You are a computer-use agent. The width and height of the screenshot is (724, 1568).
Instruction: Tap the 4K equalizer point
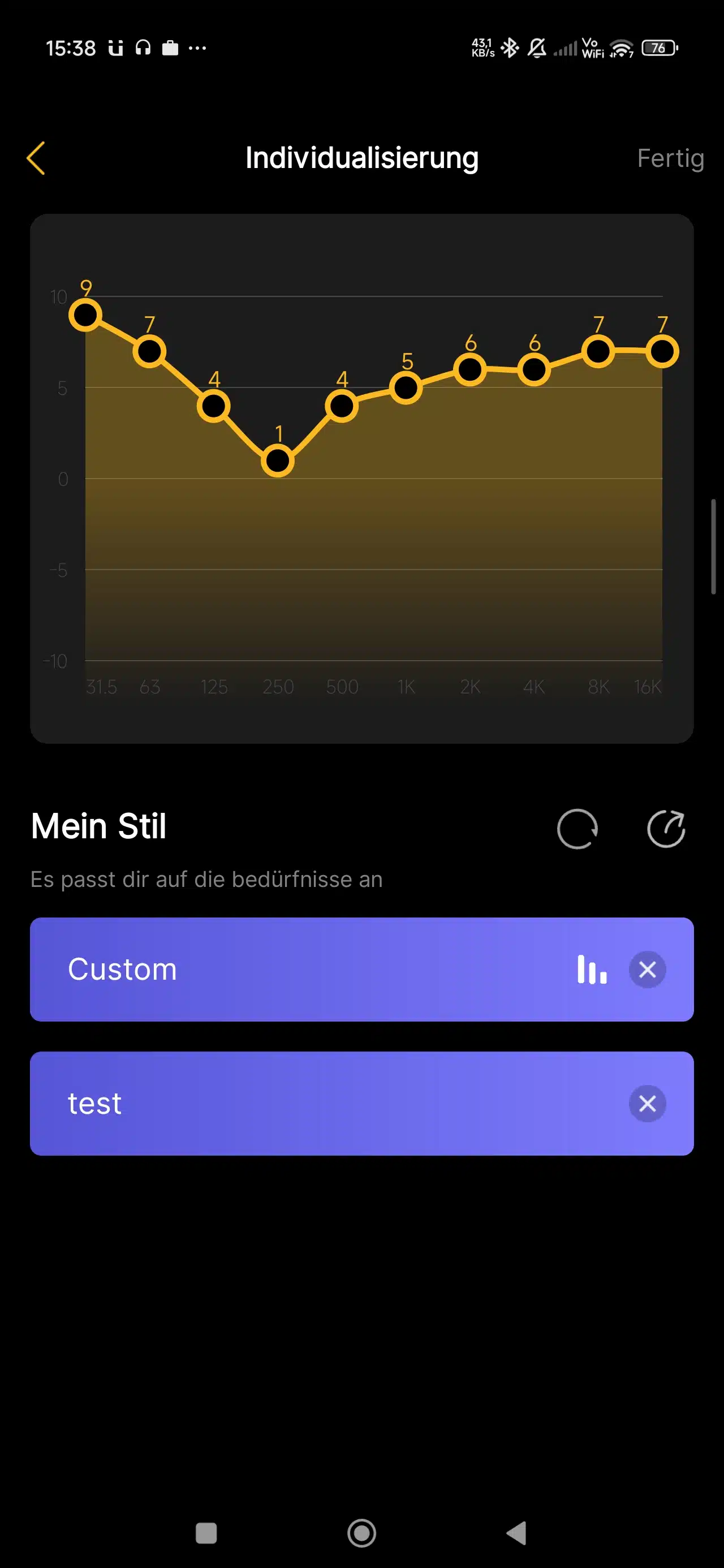534,369
